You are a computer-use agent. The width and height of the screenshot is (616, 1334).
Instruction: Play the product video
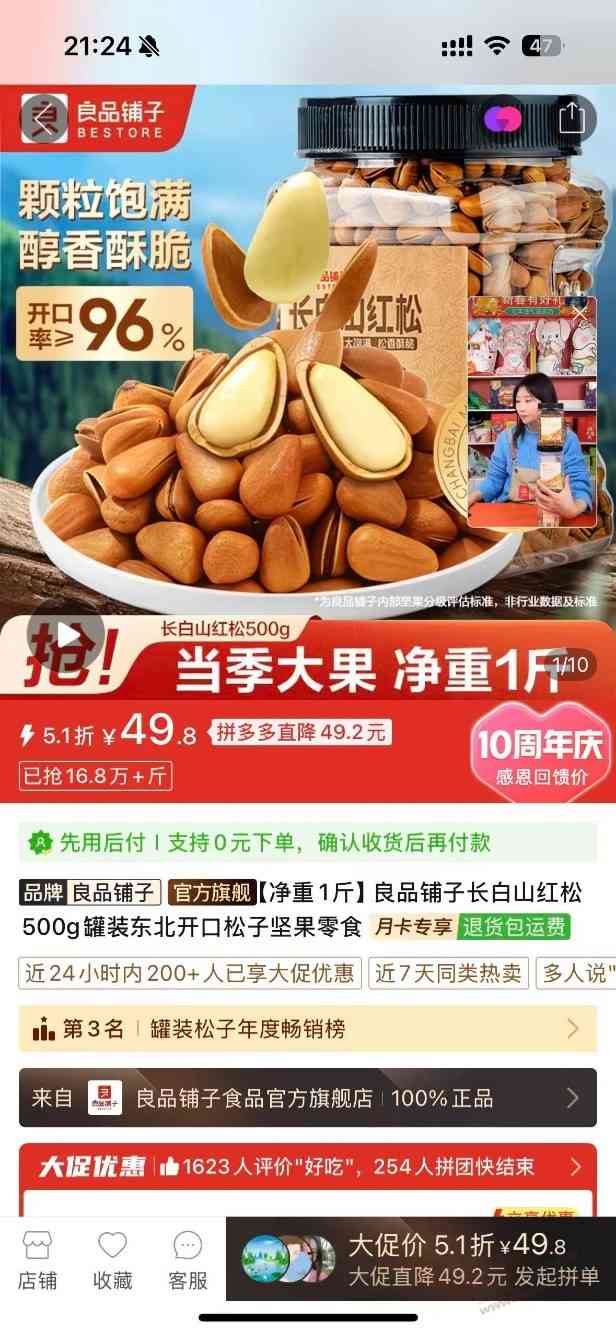tap(66, 634)
